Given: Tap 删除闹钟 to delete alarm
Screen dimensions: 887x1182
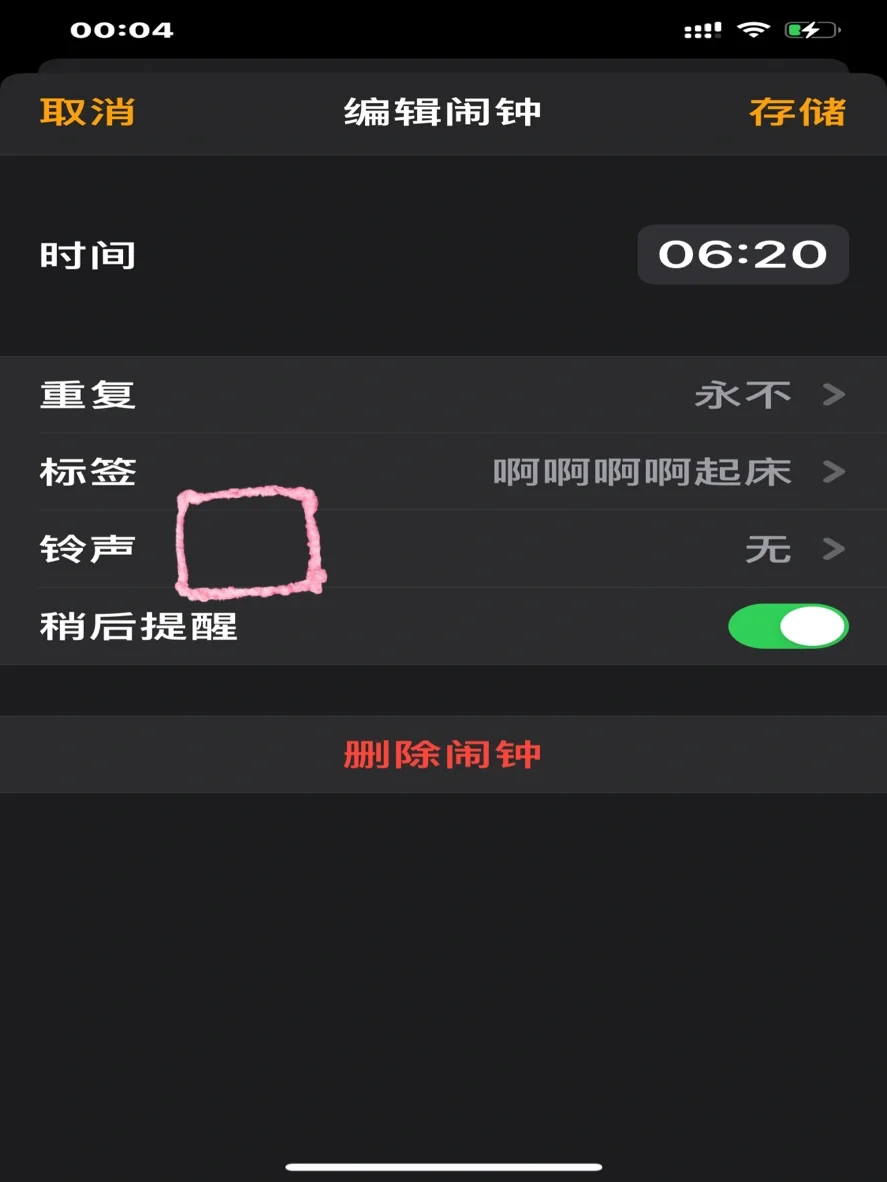Looking at the screenshot, I should (x=443, y=754).
